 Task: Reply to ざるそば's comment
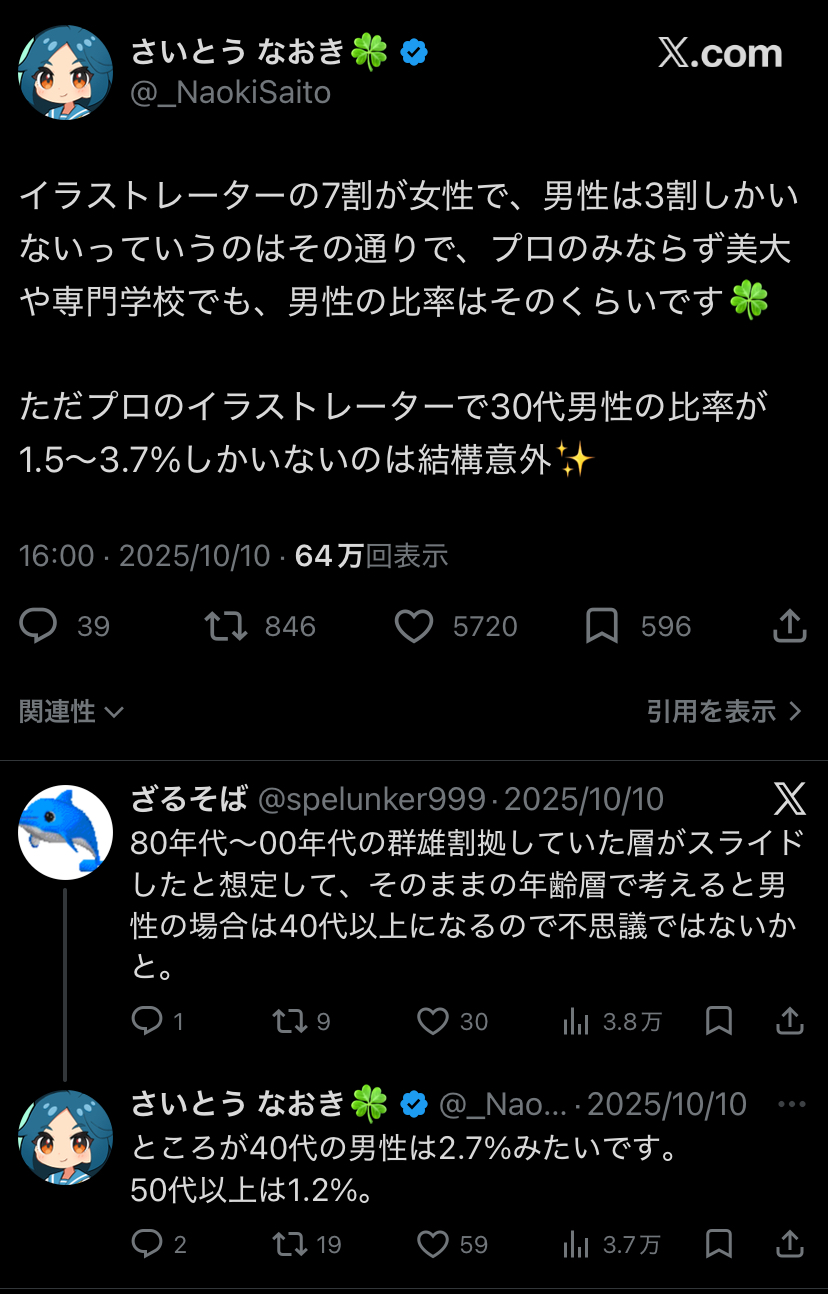(147, 1020)
